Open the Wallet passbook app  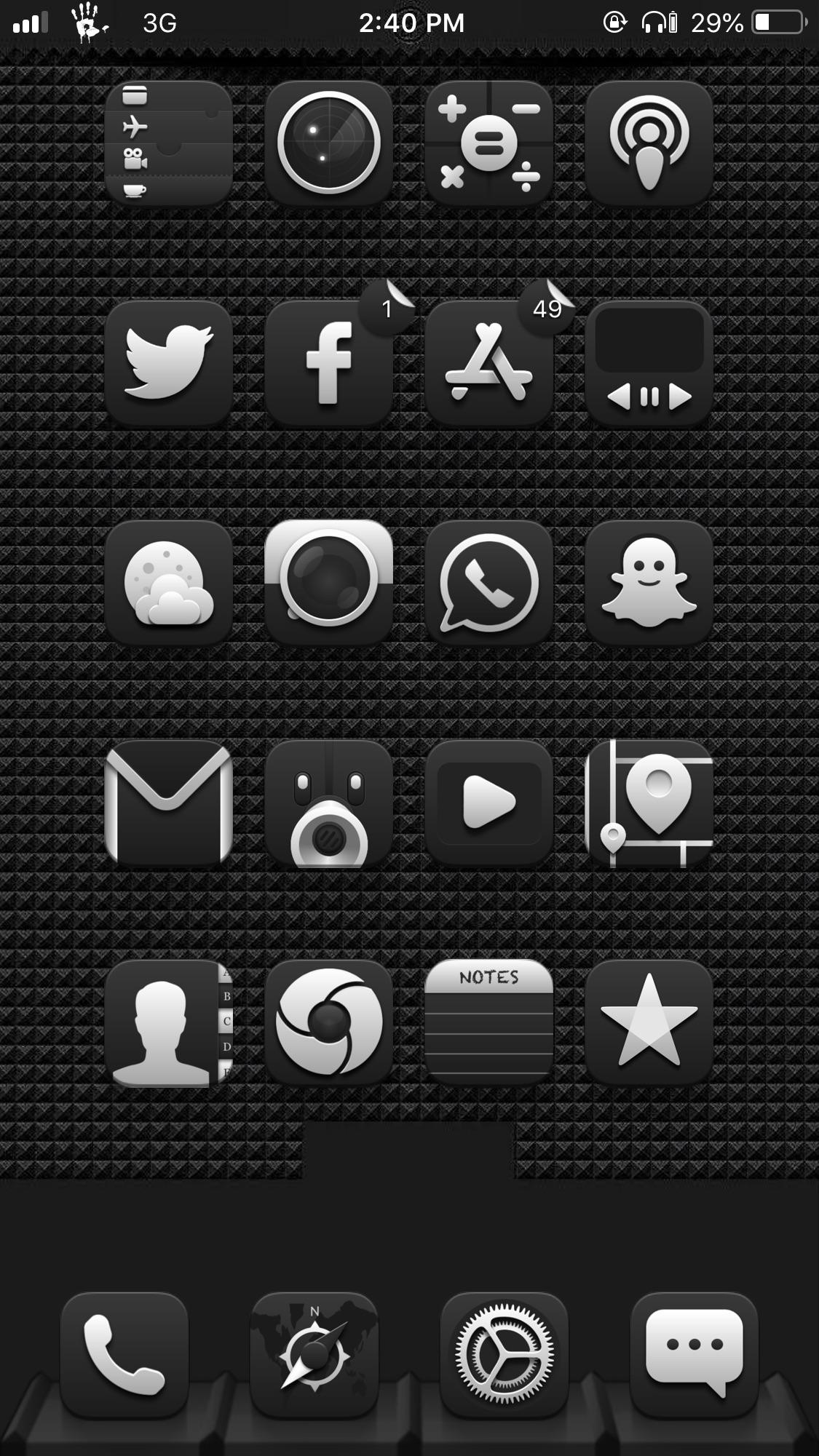[169, 143]
